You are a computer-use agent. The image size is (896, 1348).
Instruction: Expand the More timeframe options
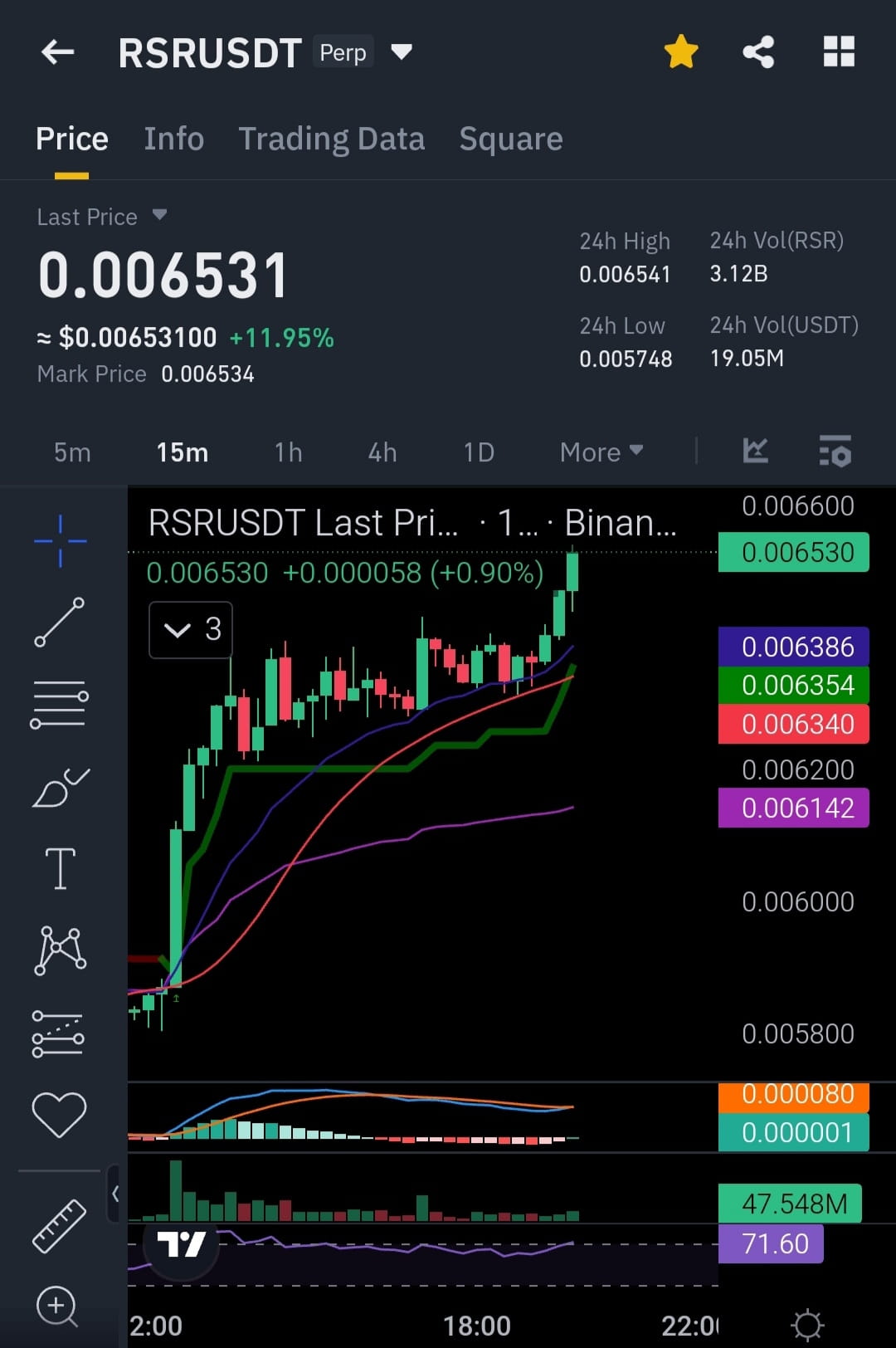tap(601, 452)
